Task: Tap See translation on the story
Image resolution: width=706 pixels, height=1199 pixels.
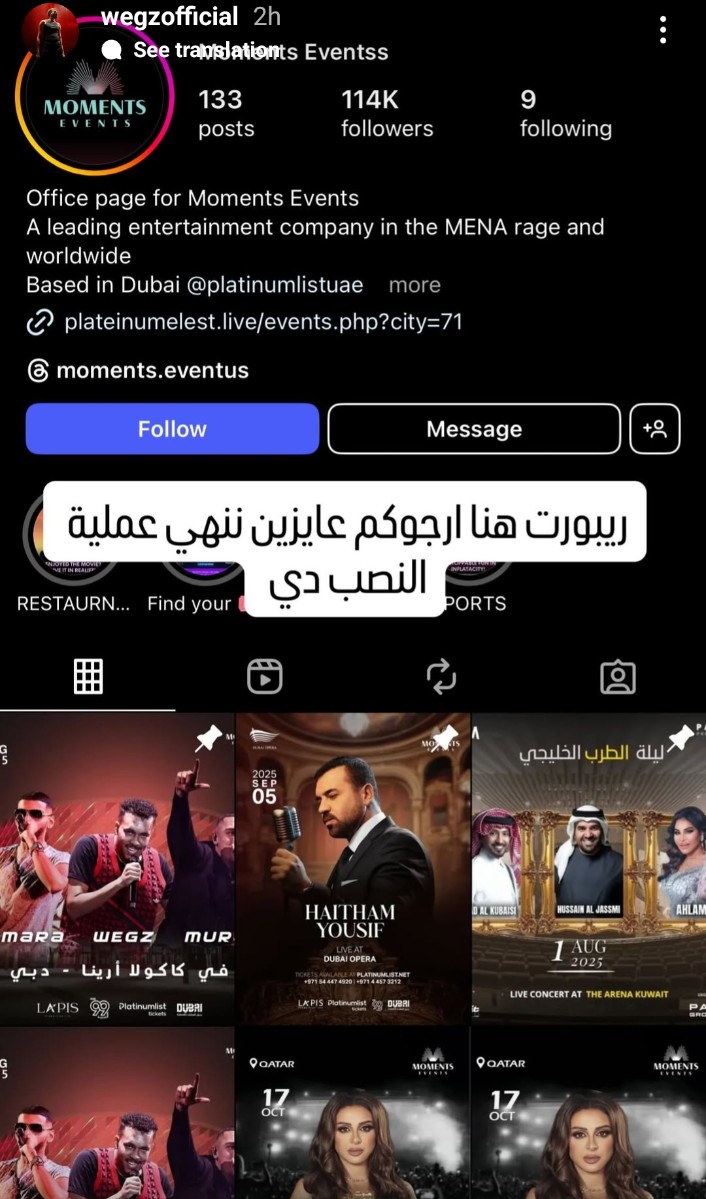Action: tap(195, 50)
